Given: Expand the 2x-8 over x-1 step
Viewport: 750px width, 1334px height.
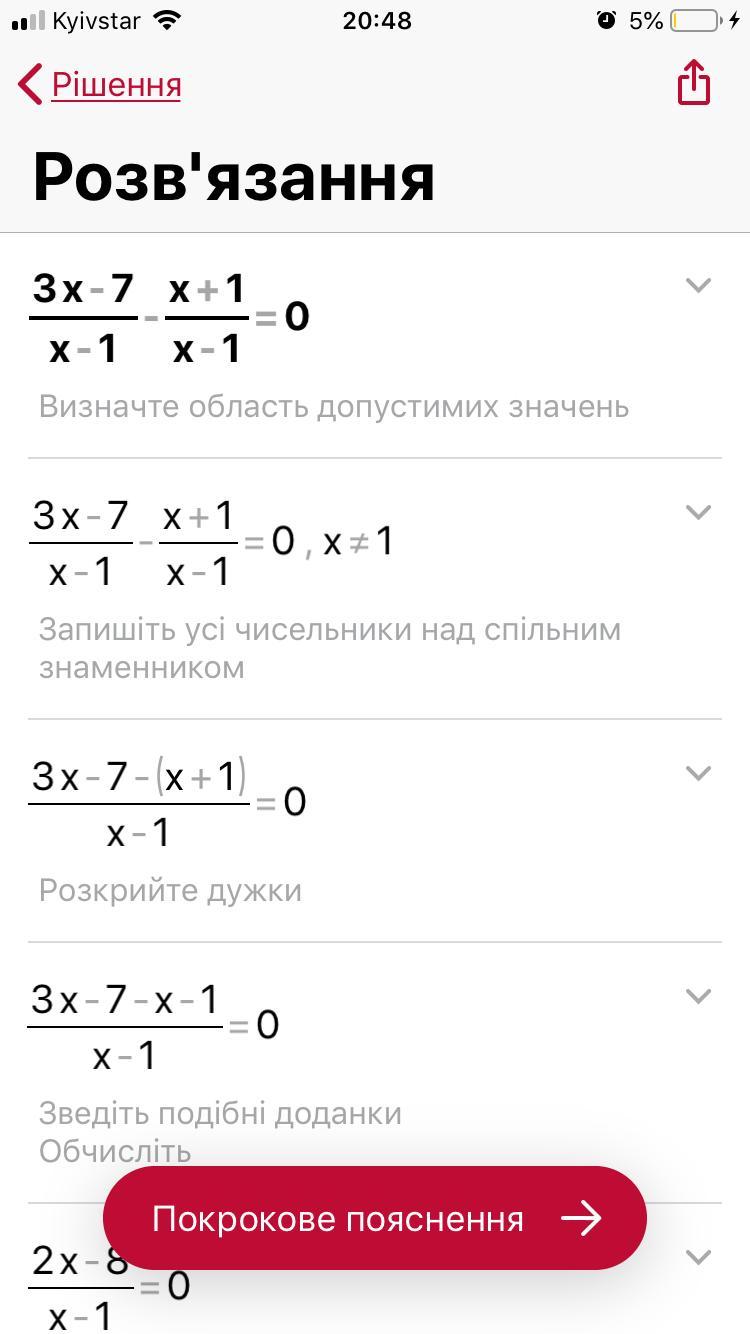Looking at the screenshot, I should point(698,1257).
